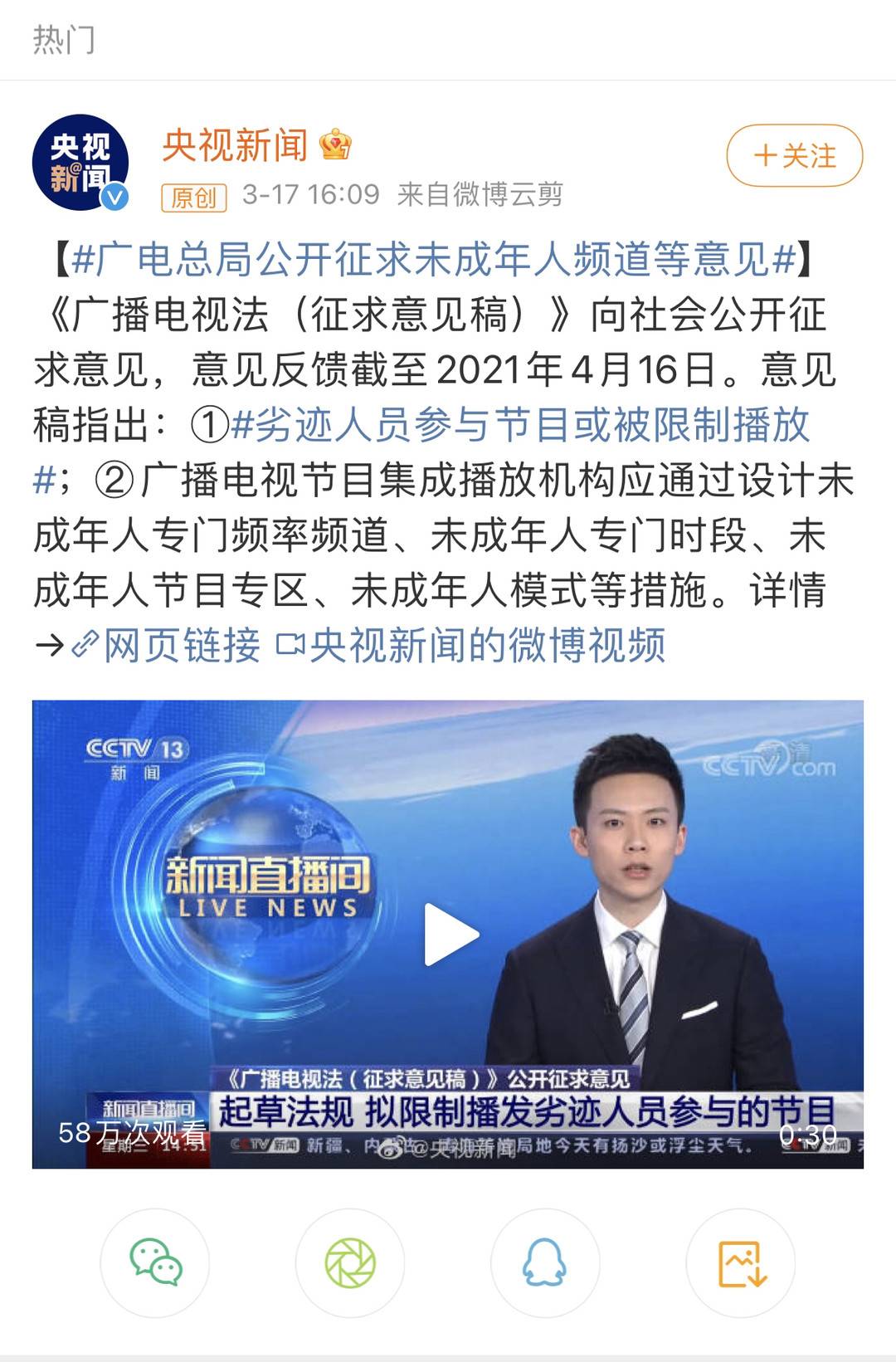Open 央视新闻 profile avatar
This screenshot has height=1362, width=896.
[80, 163]
